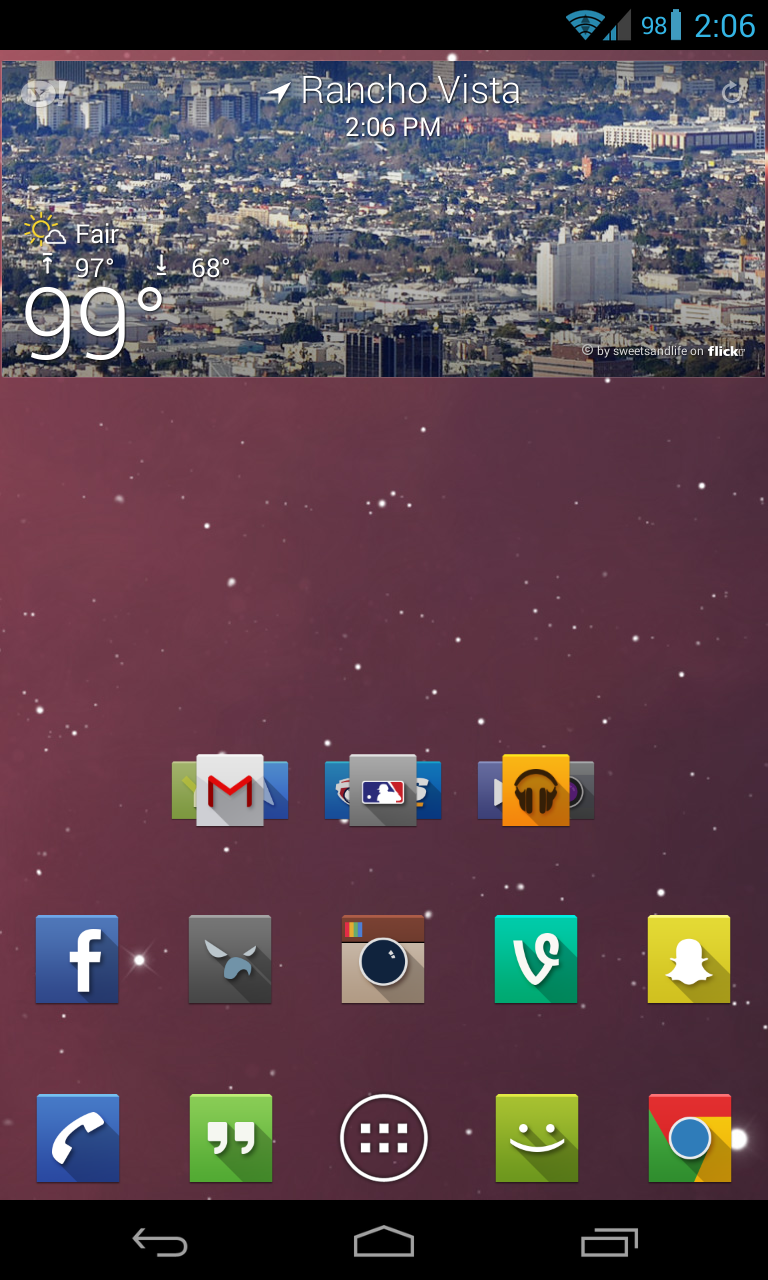Open the MLB sports folder
The height and width of the screenshot is (1280, 768).
(x=383, y=790)
